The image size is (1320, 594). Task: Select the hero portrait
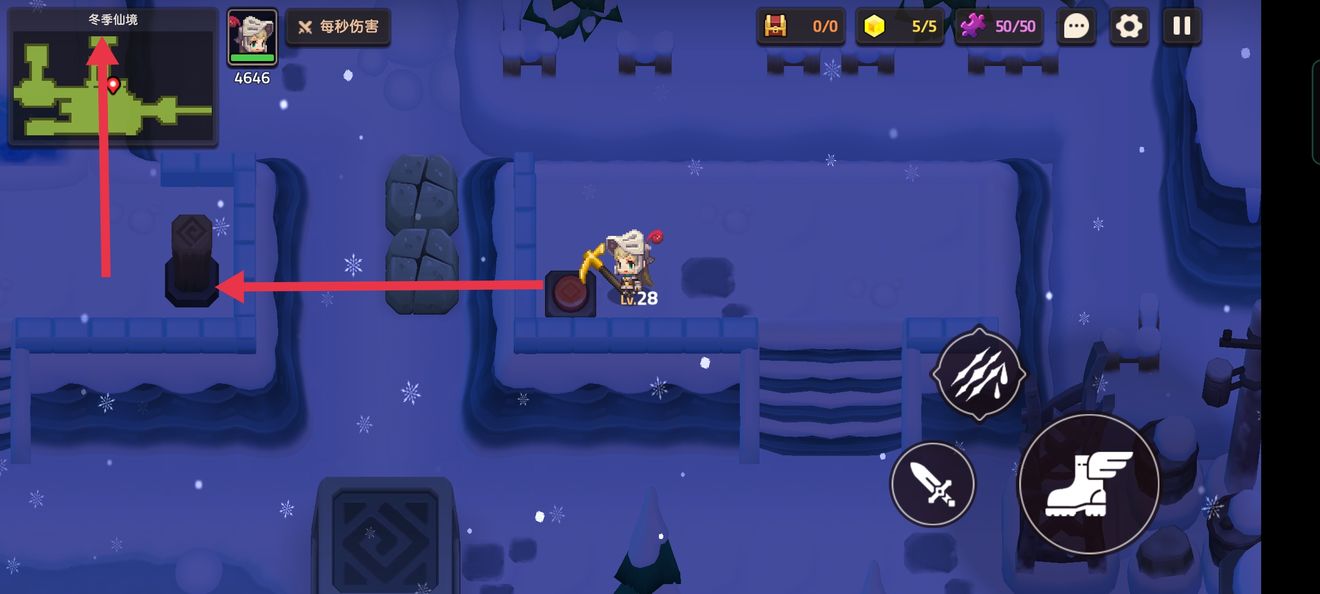251,38
